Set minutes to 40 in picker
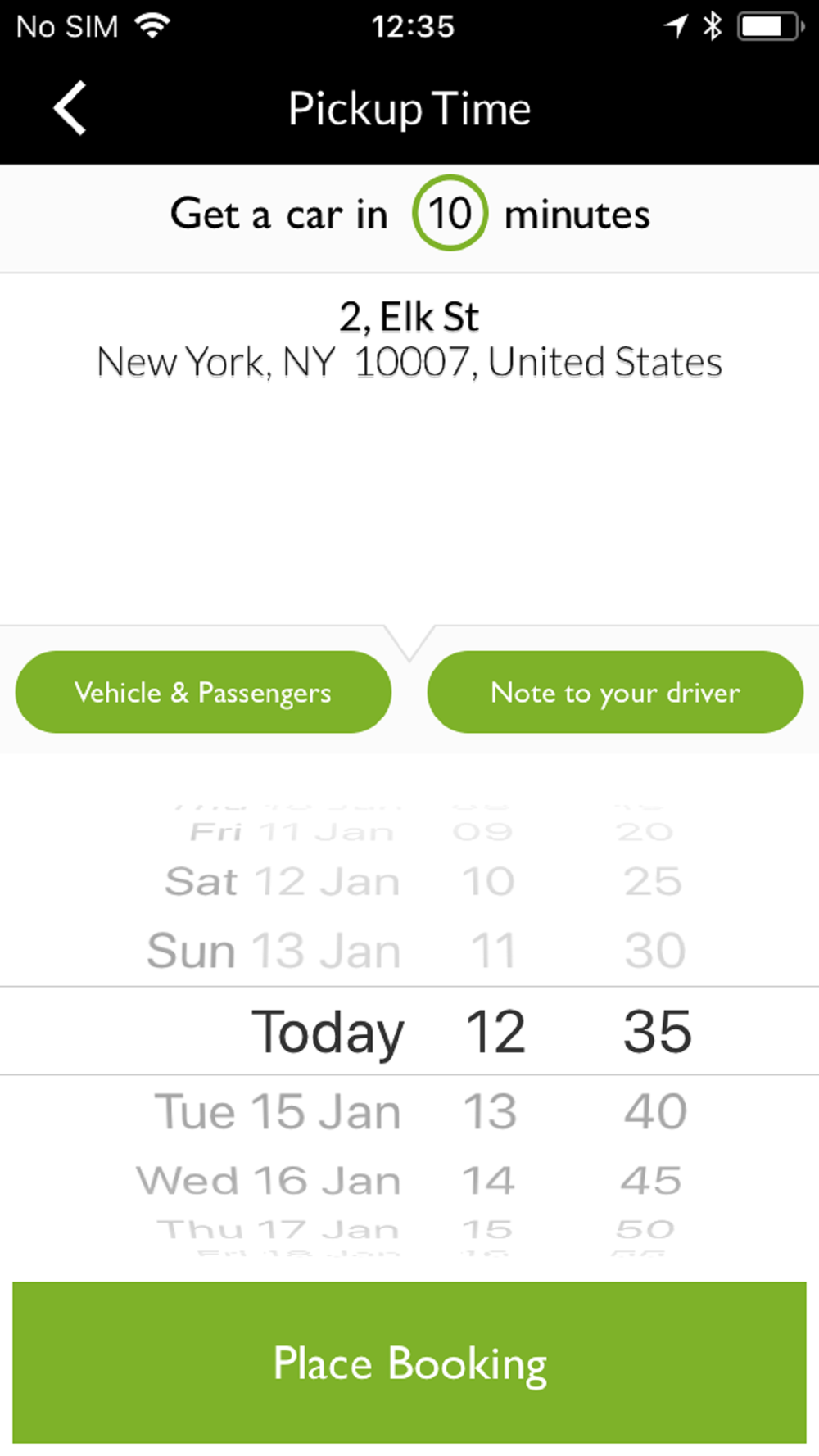The image size is (819, 1456). (655, 1112)
